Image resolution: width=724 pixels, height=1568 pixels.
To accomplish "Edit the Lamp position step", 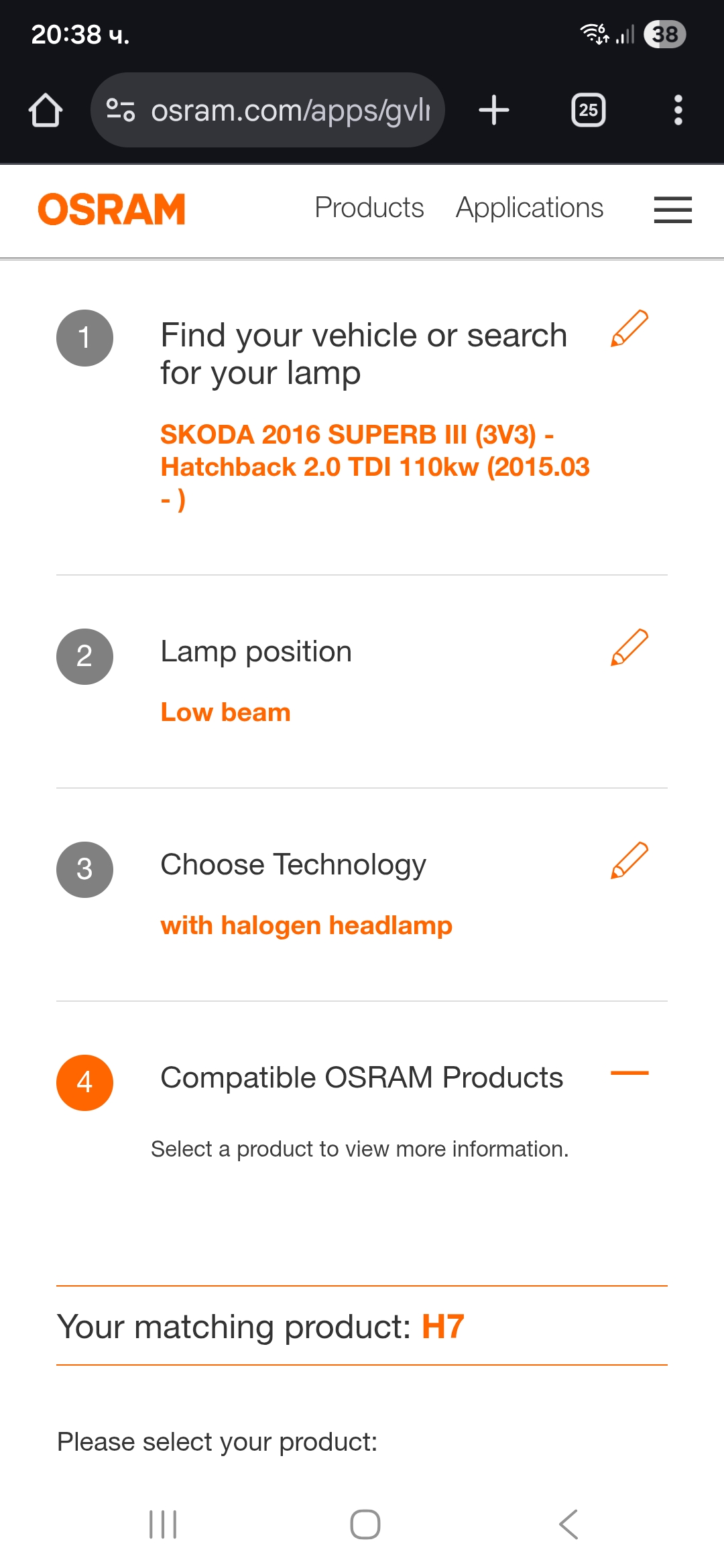I will pyautogui.click(x=629, y=647).
